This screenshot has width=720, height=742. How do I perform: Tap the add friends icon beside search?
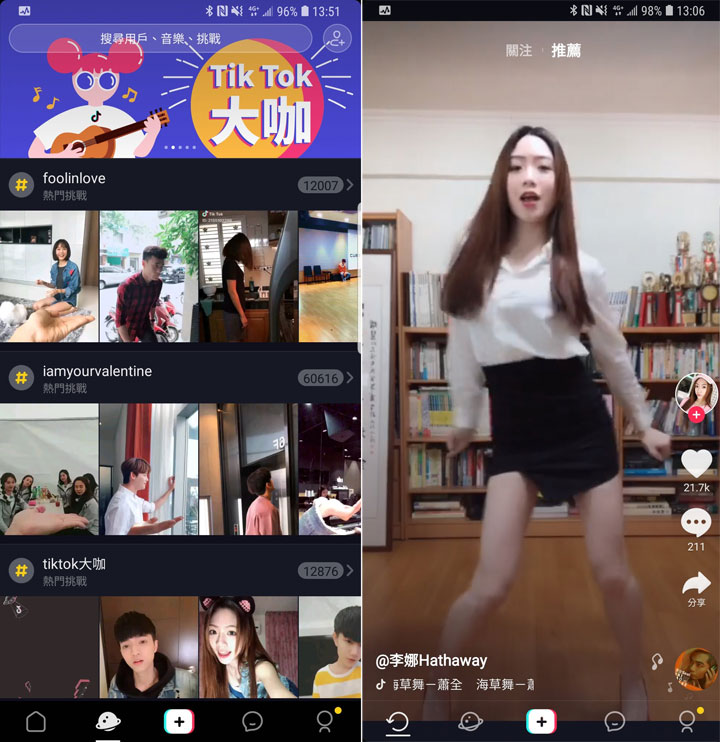pyautogui.click(x=338, y=39)
